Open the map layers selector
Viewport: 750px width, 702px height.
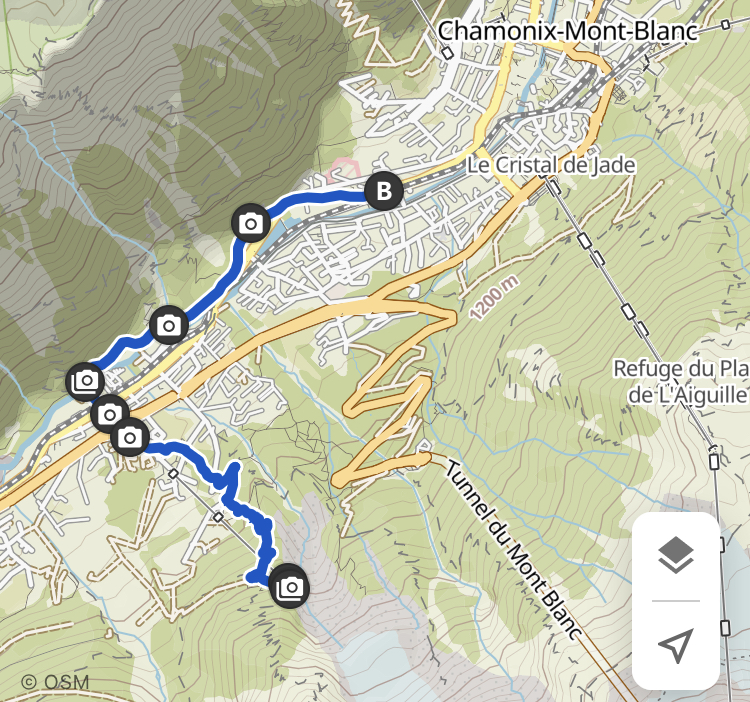click(676, 555)
